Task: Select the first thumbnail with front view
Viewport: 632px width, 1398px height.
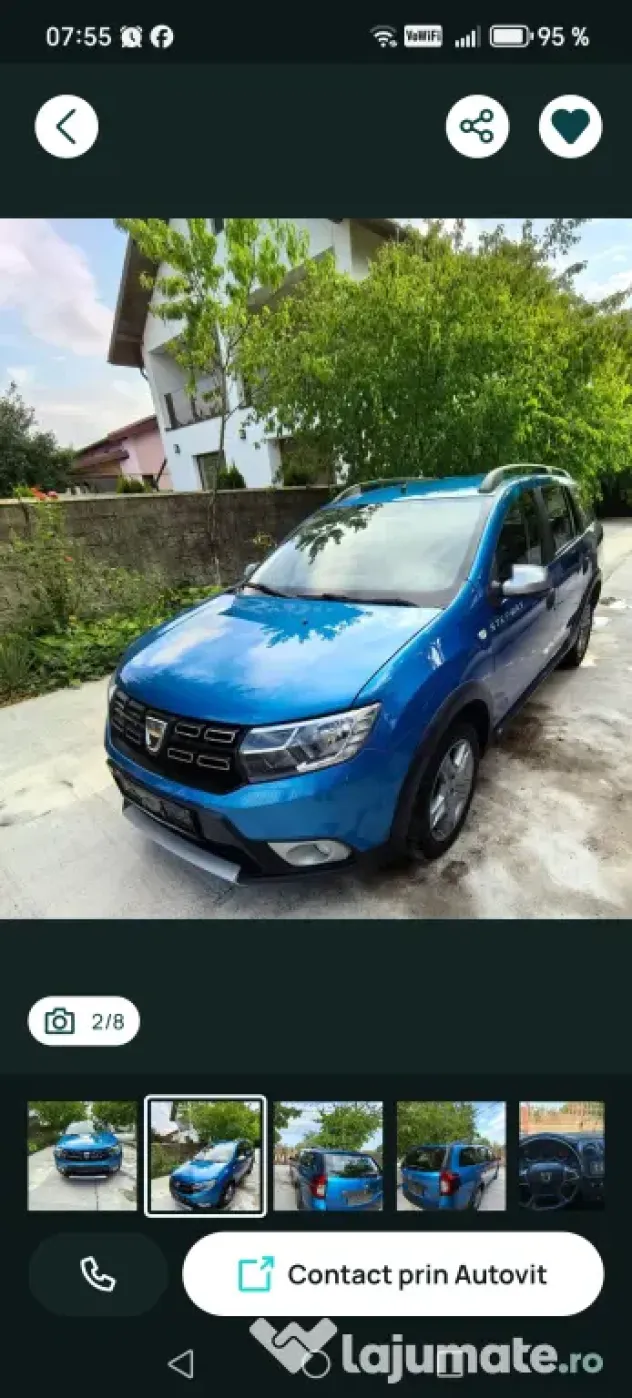Action: pos(82,1156)
